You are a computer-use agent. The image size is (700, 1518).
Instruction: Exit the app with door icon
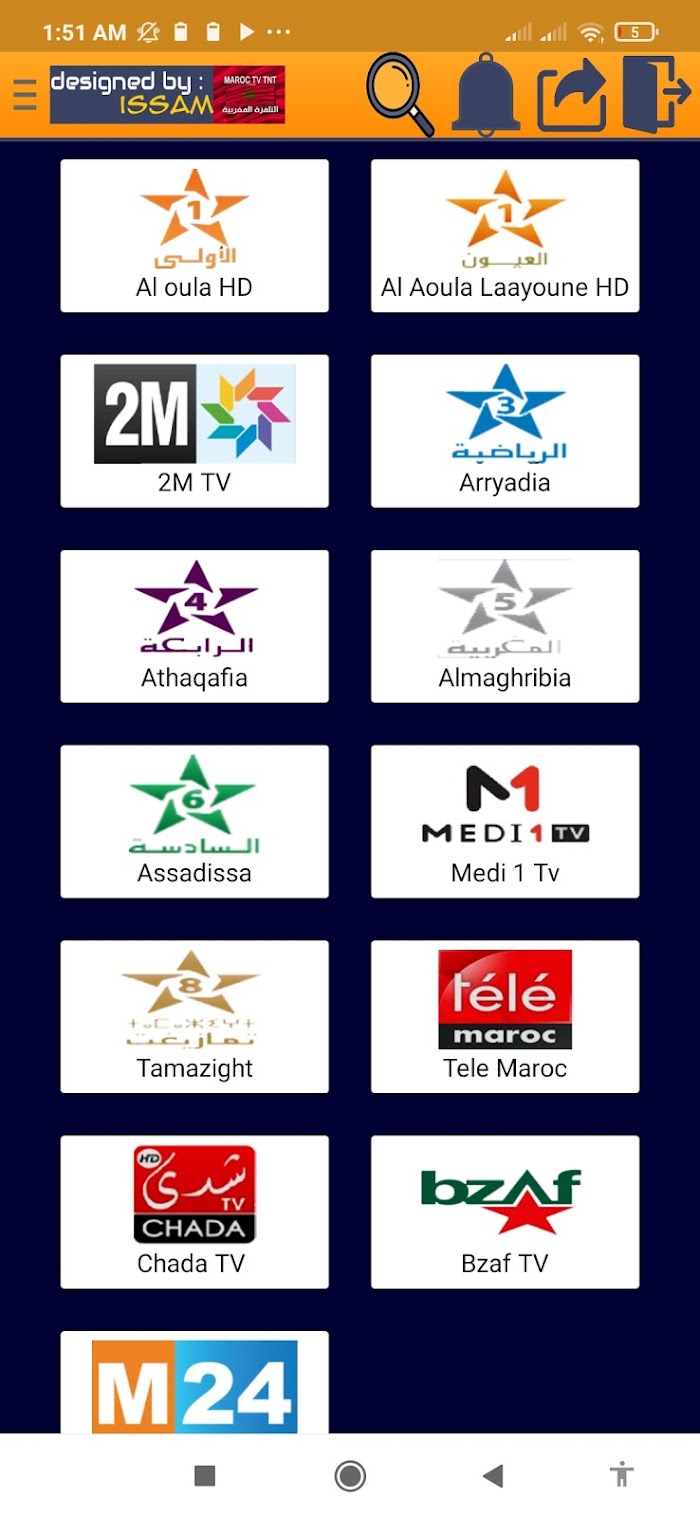(x=656, y=95)
